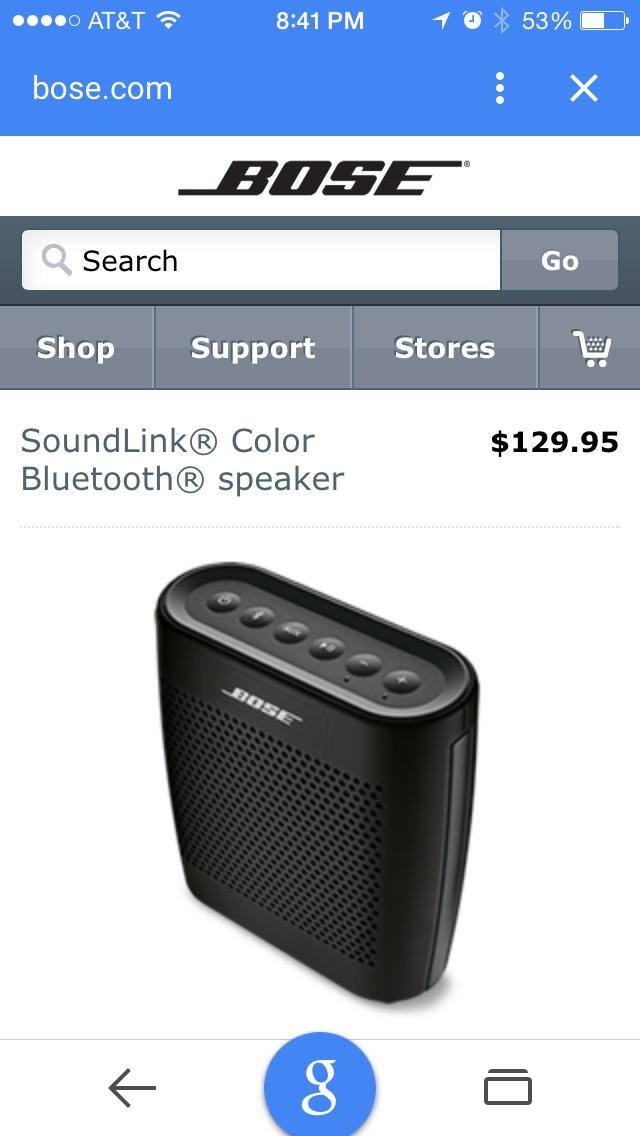The image size is (640, 1136).
Task: Tap the Bose logo to go home
Action: point(322,178)
